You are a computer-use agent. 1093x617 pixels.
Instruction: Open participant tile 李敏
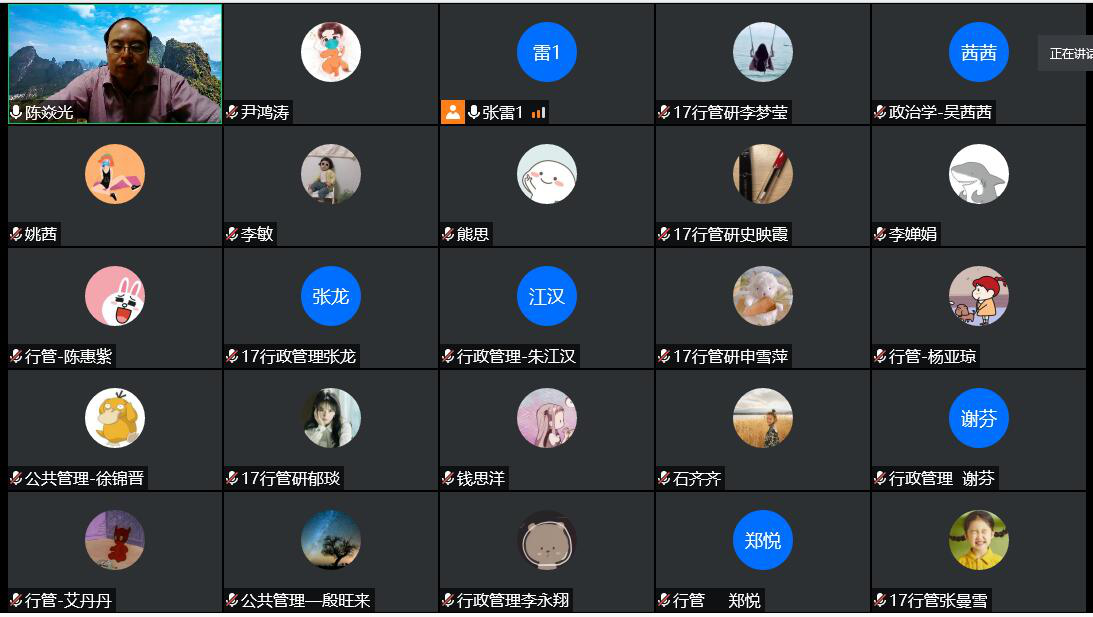pyautogui.click(x=330, y=185)
